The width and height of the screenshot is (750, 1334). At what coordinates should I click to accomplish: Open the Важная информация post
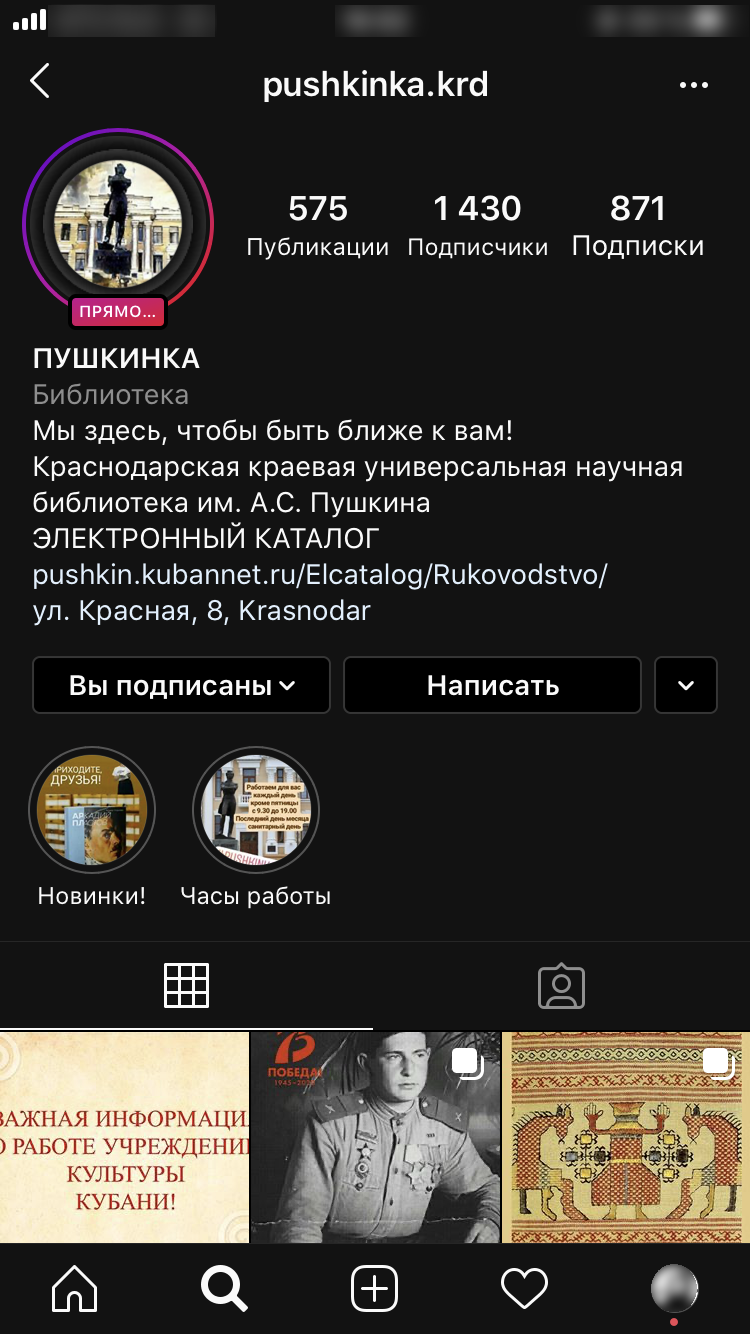tap(123, 1137)
